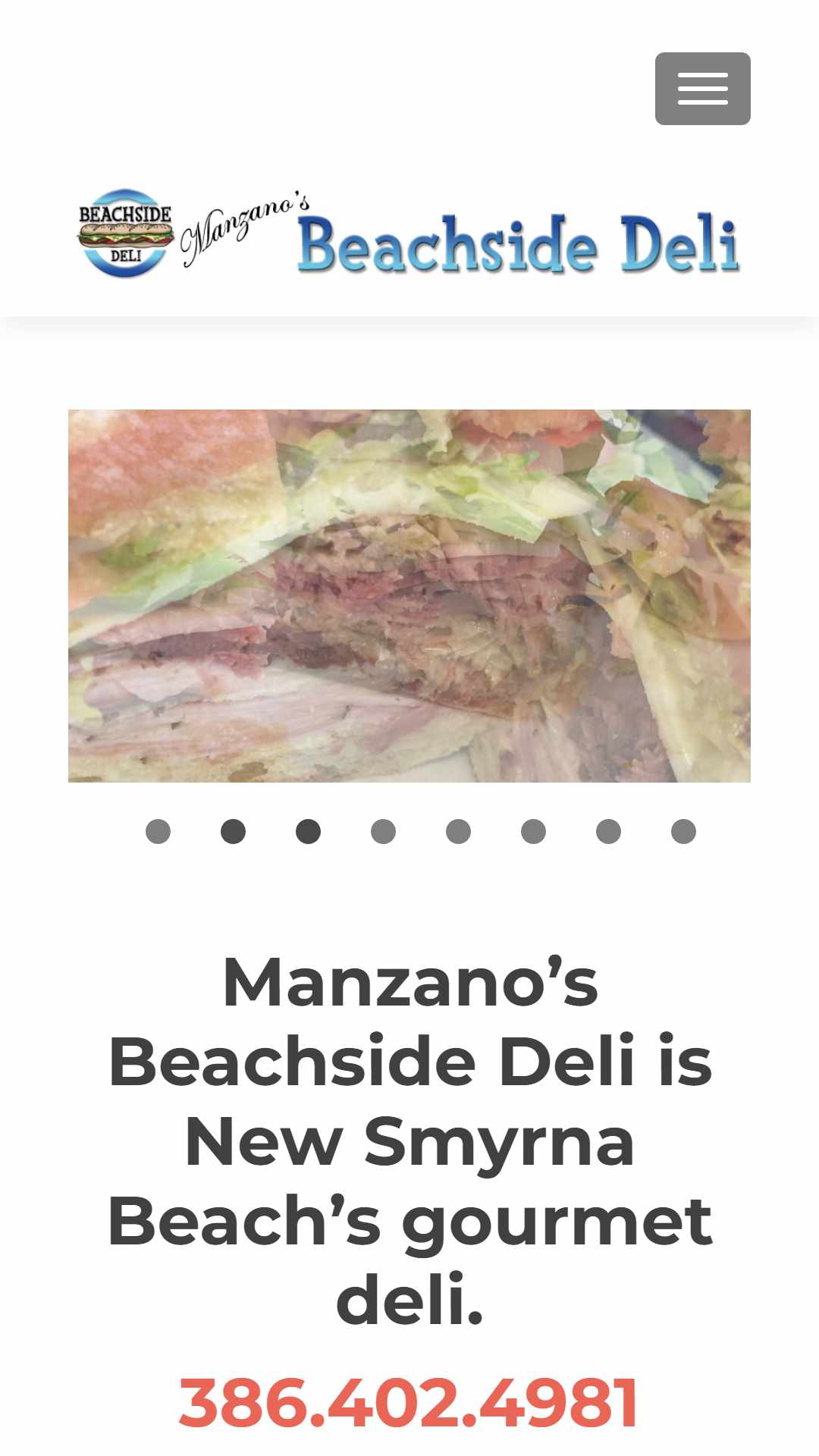The height and width of the screenshot is (1456, 819).
Task: Select the second slideshow dot
Action: 233,831
